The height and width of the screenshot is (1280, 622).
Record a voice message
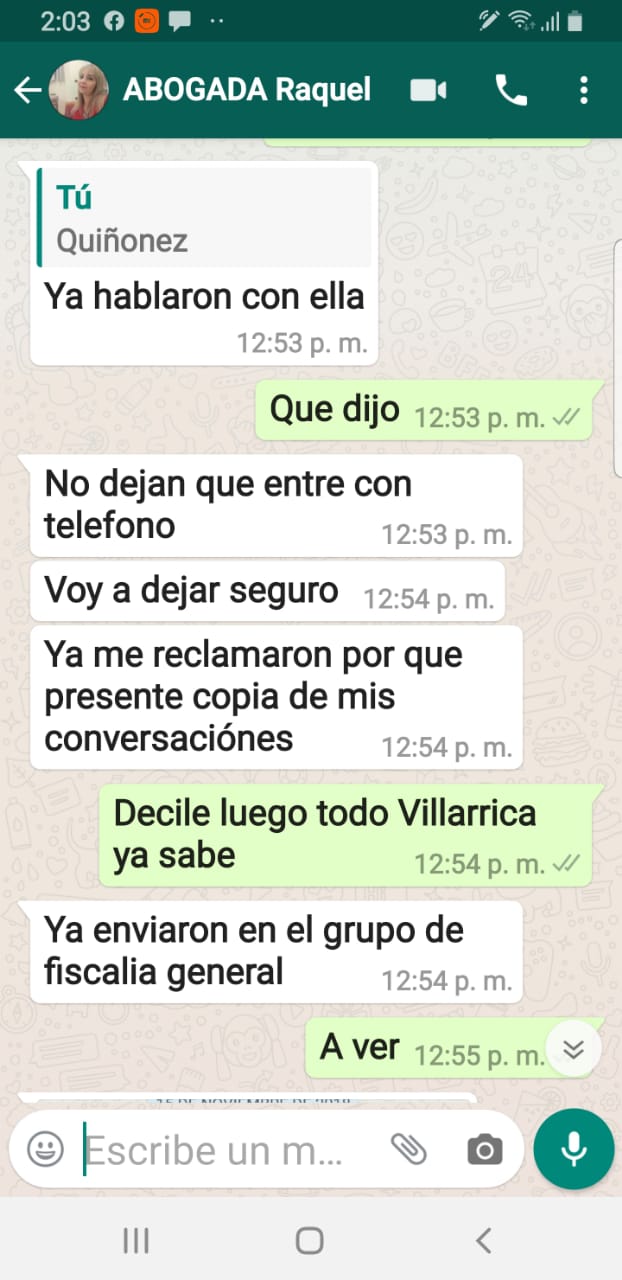coord(573,1149)
